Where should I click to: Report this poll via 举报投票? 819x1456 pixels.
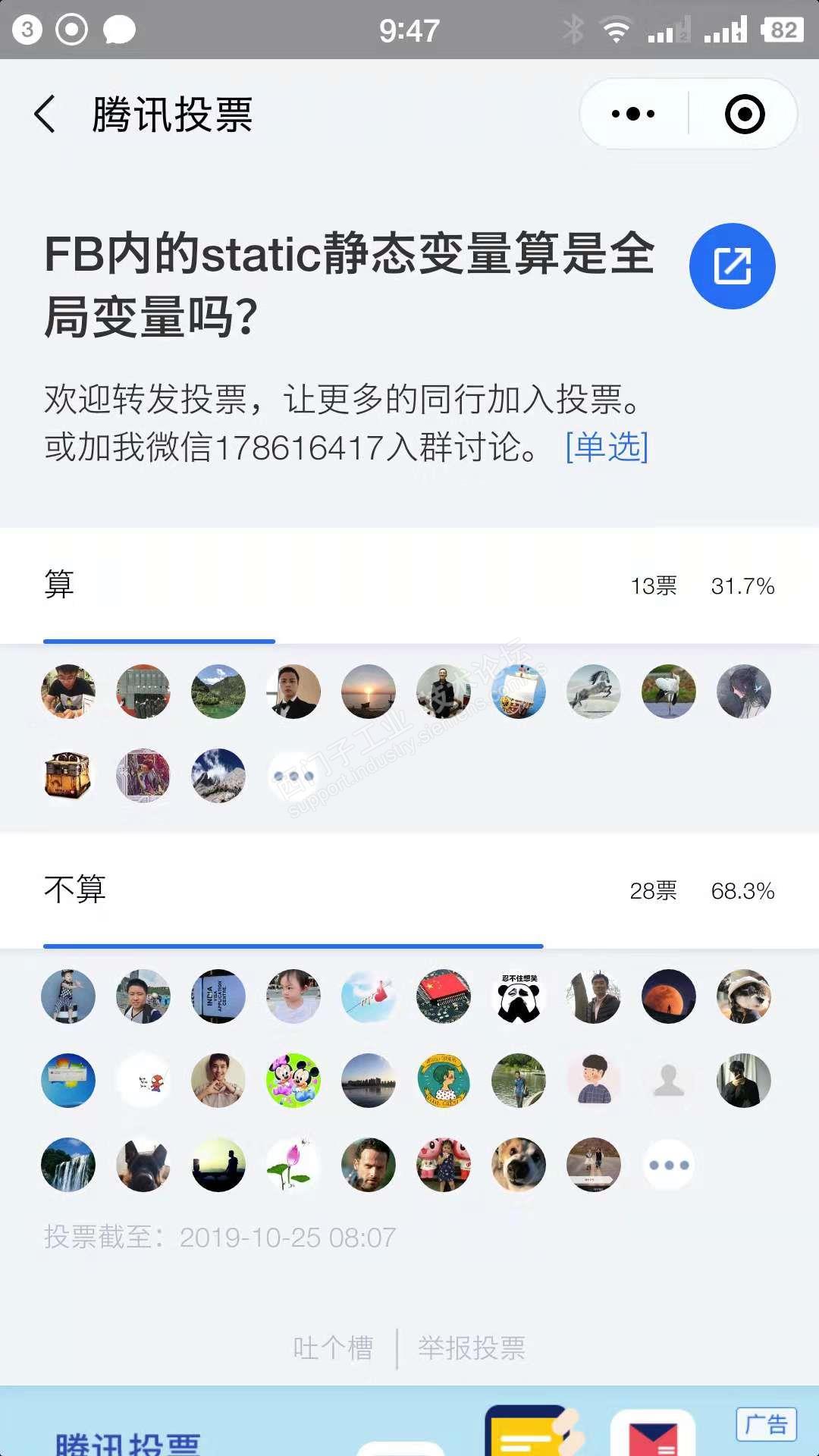pos(472,1348)
